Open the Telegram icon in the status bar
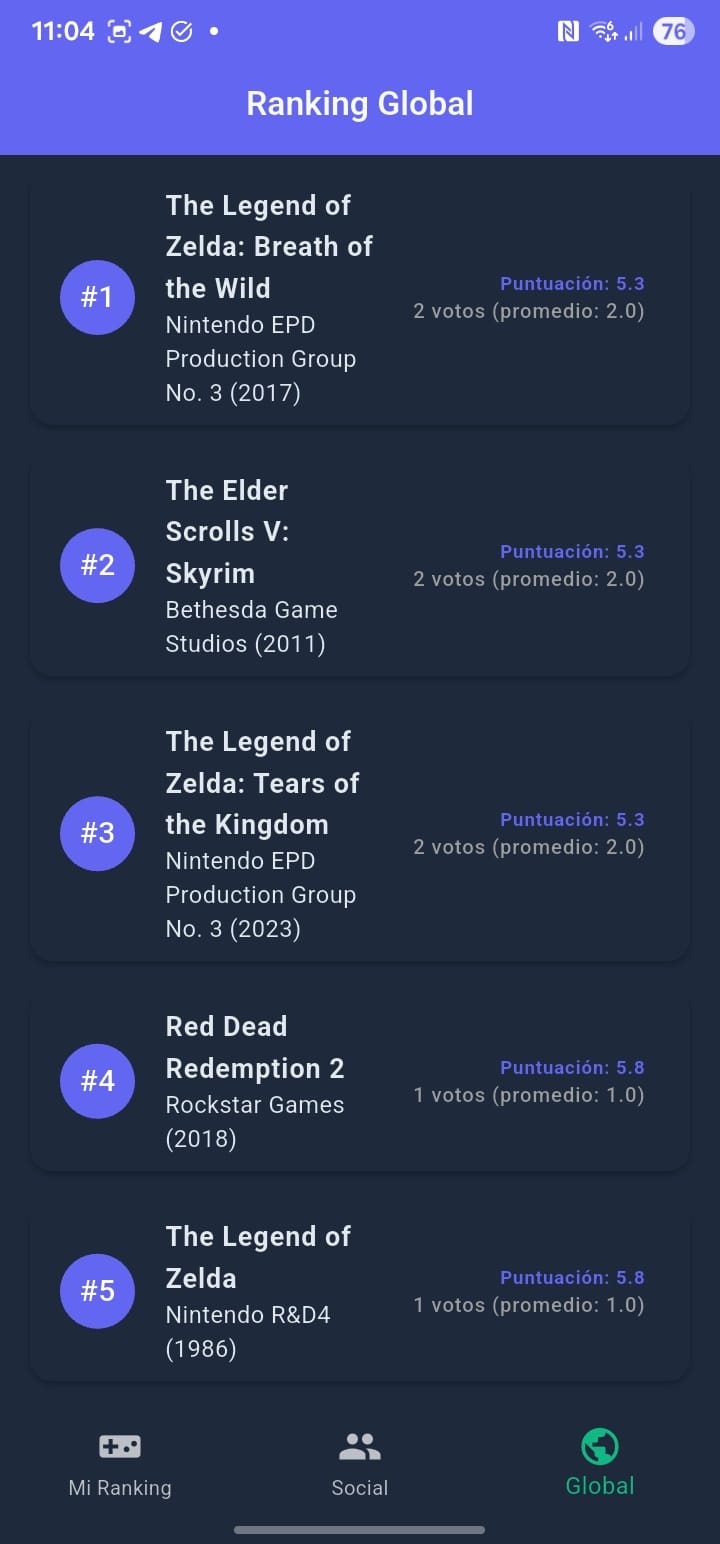Viewport: 720px width, 1544px height. pyautogui.click(x=150, y=31)
